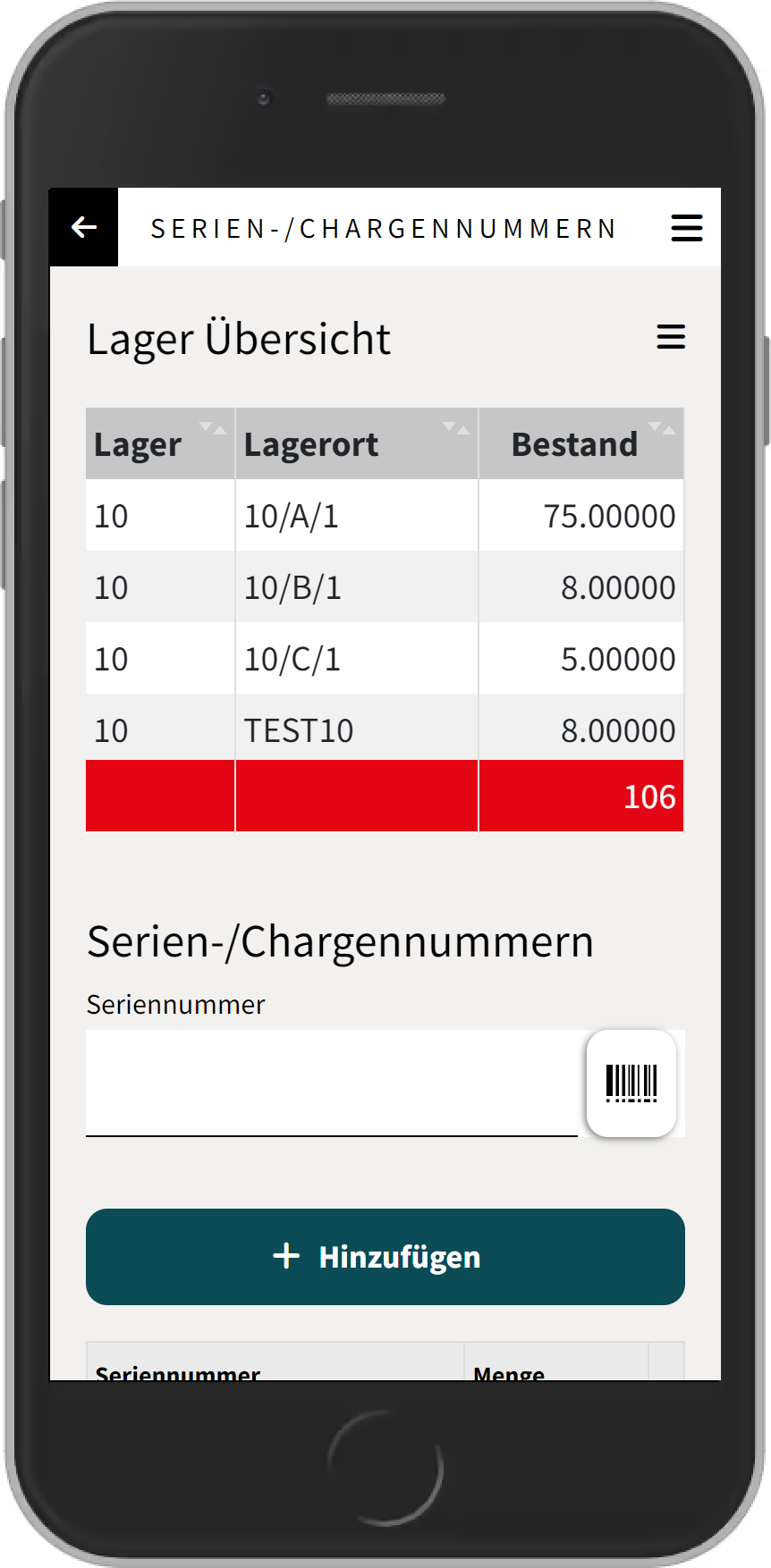Focus the Seriennummer input field

pos(331,1083)
